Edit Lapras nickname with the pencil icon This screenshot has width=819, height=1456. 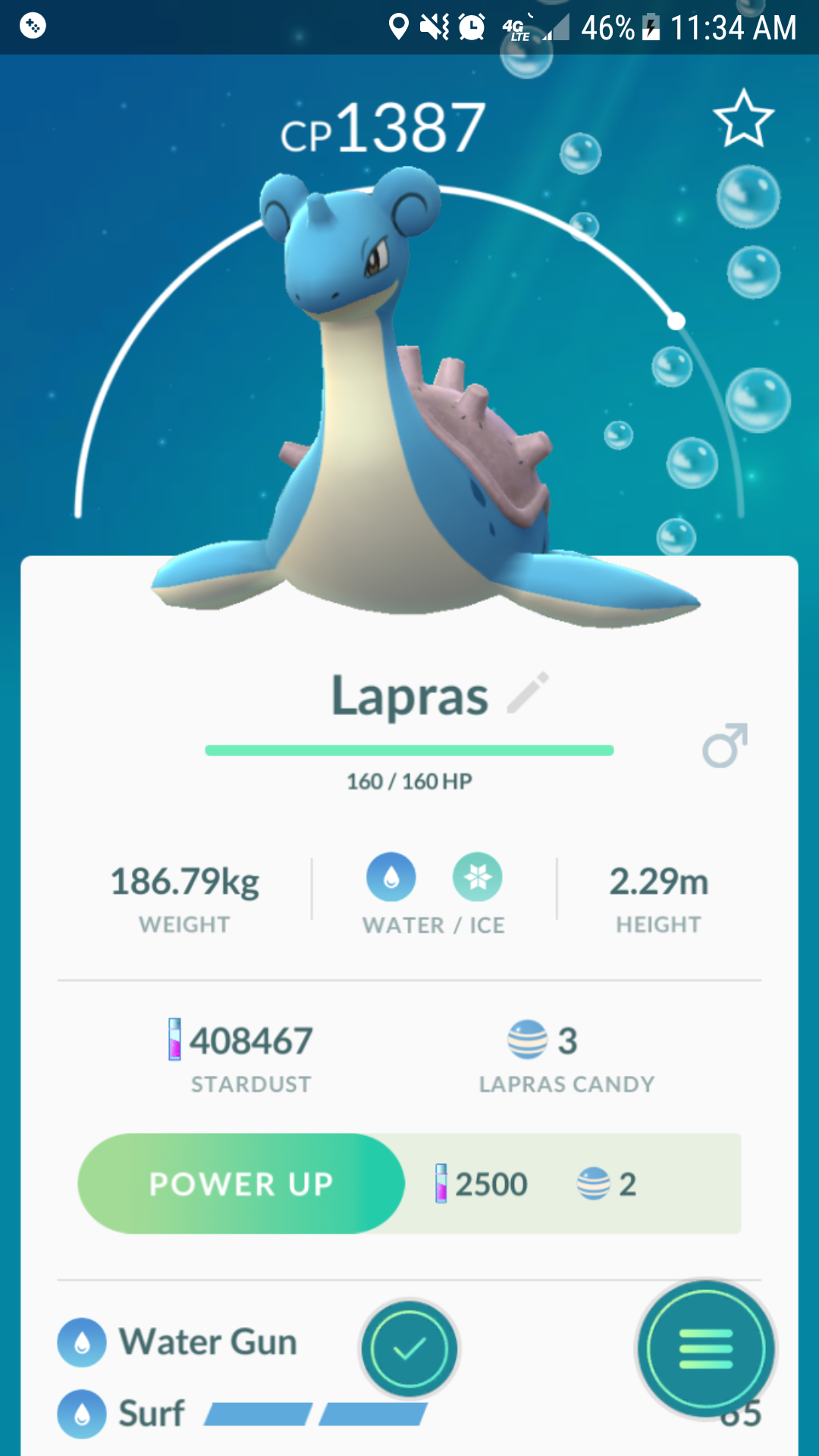528,692
